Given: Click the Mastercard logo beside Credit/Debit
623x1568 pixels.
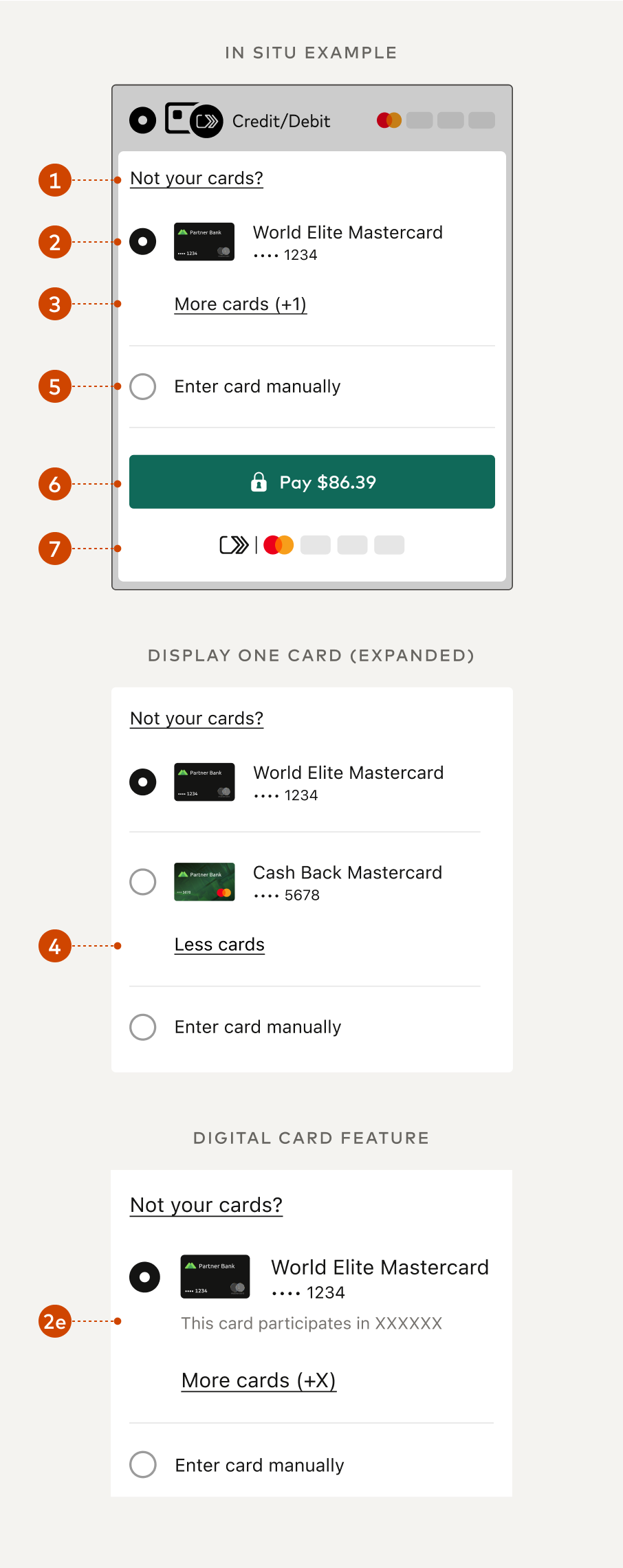Looking at the screenshot, I should point(390,120).
